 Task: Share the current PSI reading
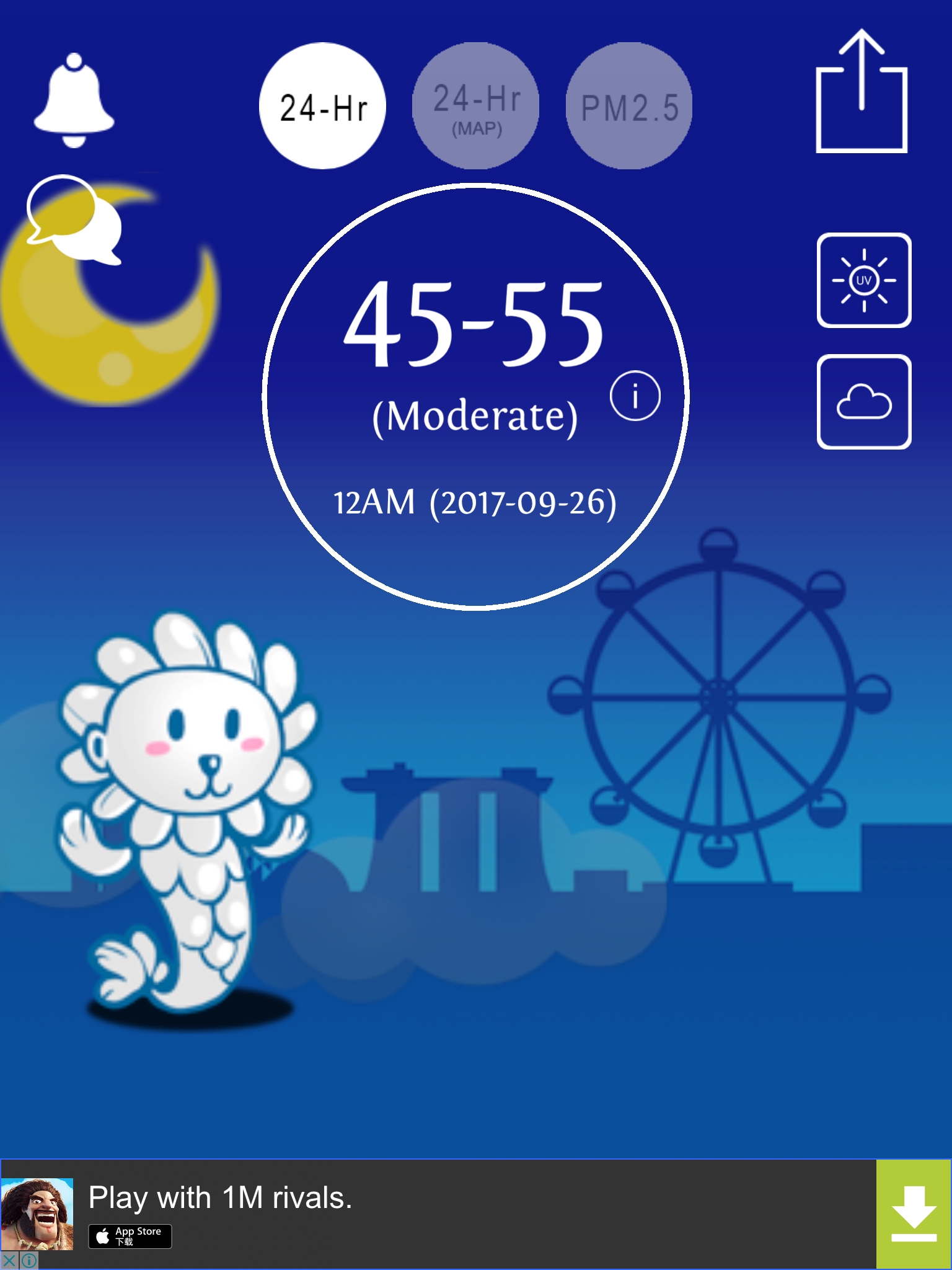[x=862, y=93]
